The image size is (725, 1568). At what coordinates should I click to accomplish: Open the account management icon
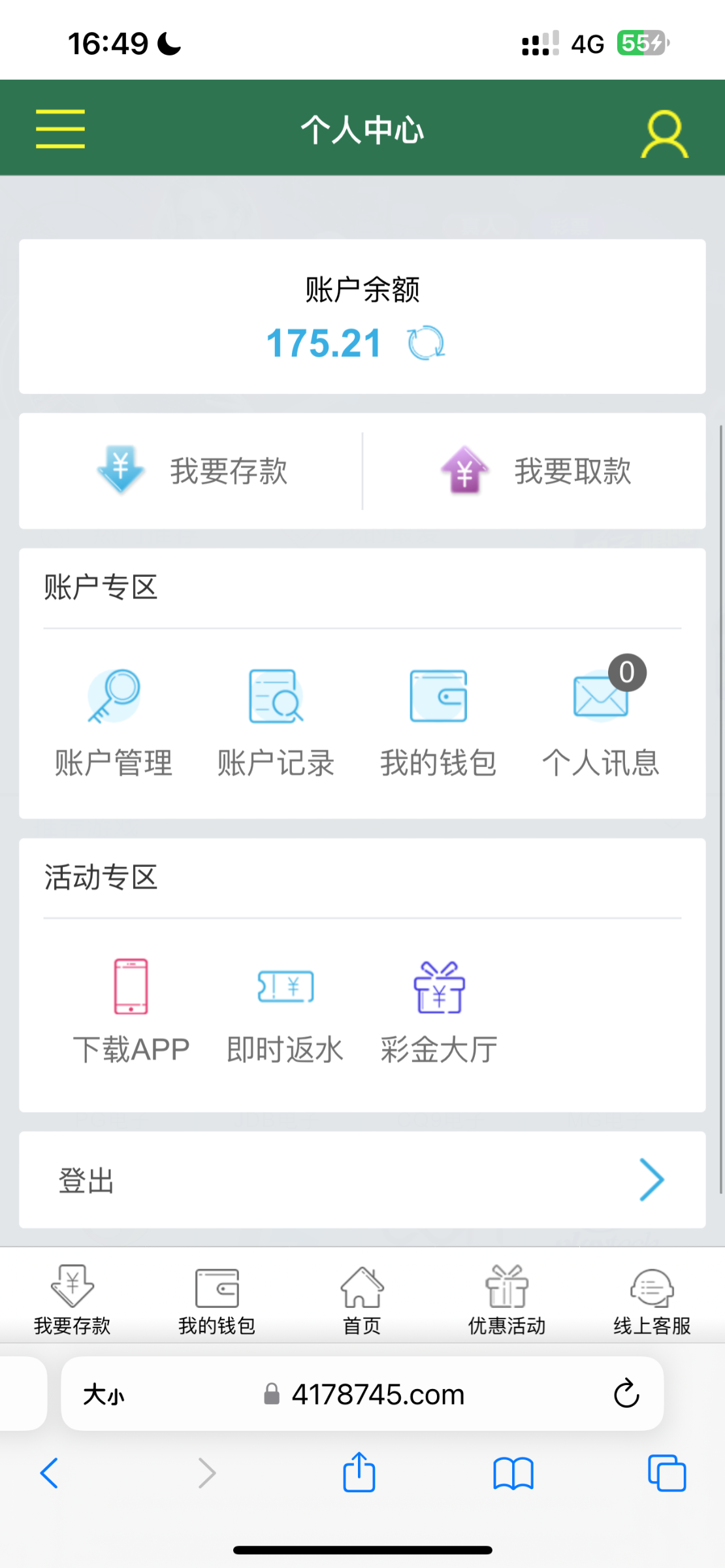point(114,696)
